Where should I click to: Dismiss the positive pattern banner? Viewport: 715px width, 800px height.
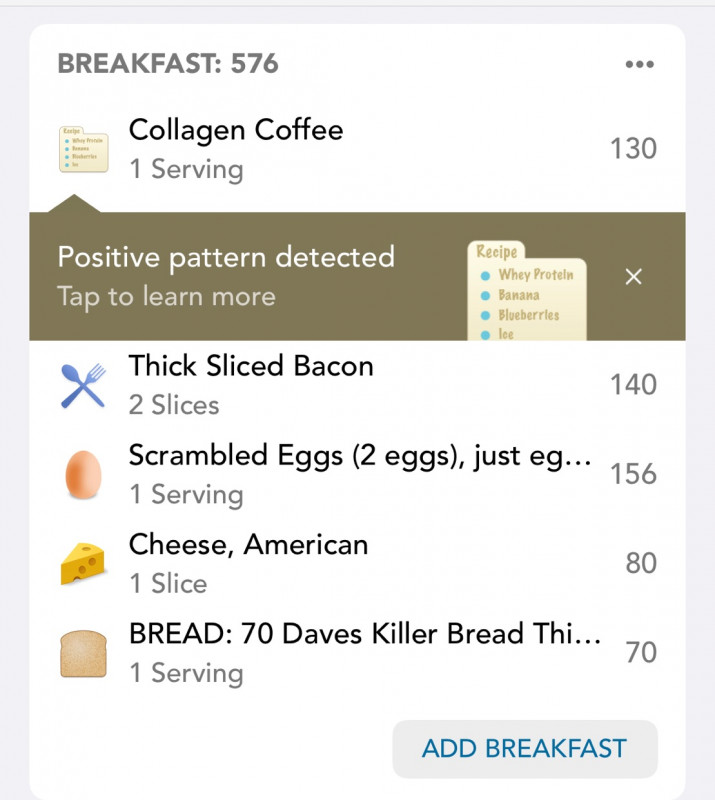(633, 277)
